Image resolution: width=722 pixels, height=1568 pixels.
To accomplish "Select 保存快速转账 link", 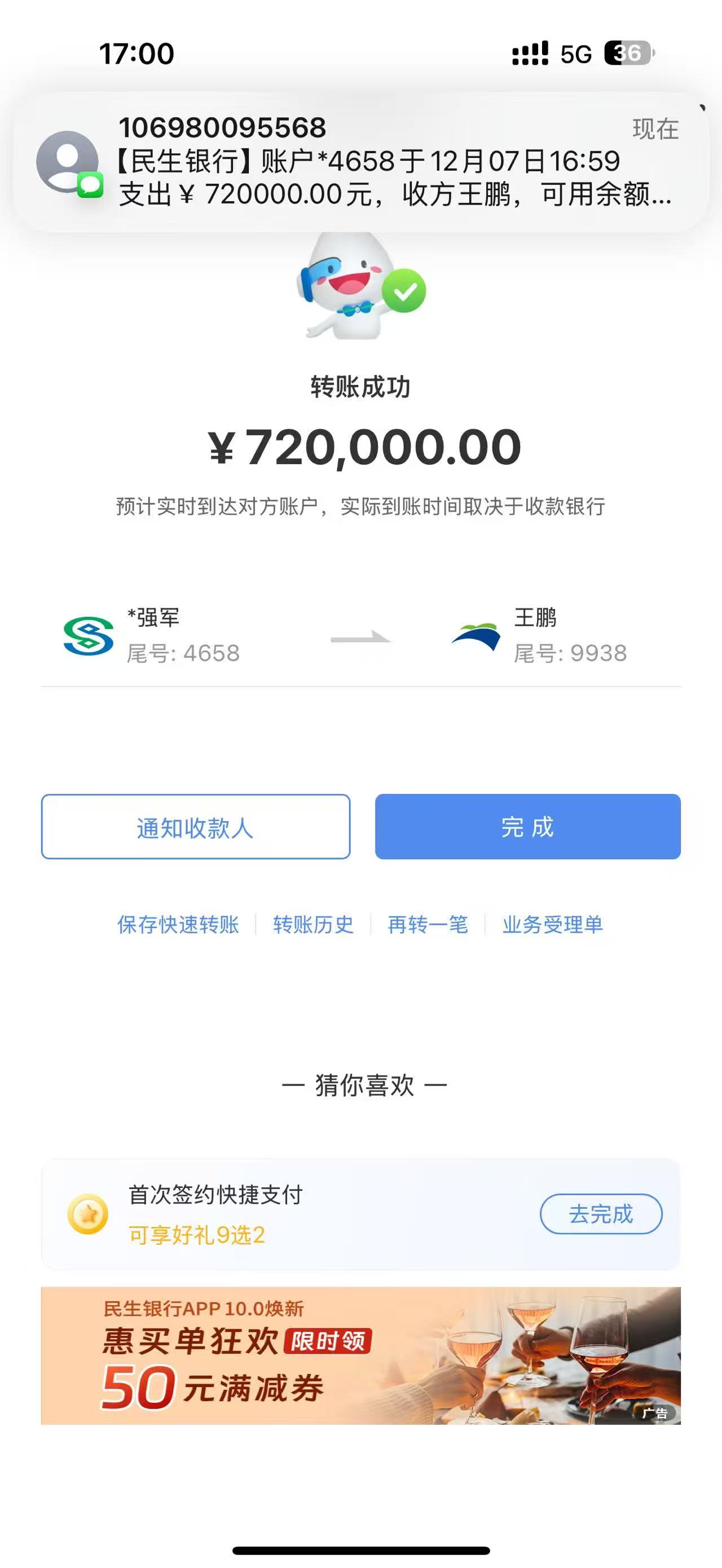I will coord(178,925).
